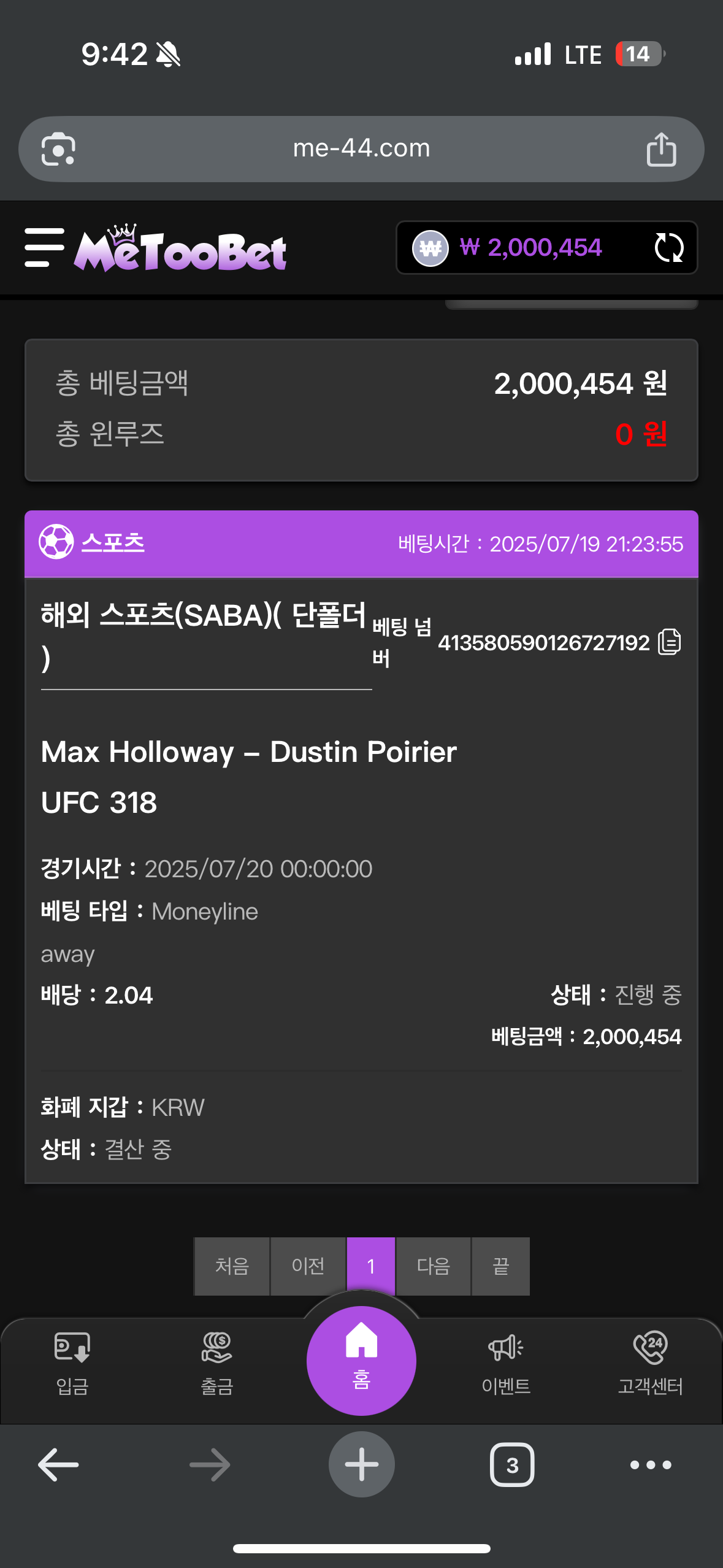View the 3 open browser tabs
723x1568 pixels.
512,1464
